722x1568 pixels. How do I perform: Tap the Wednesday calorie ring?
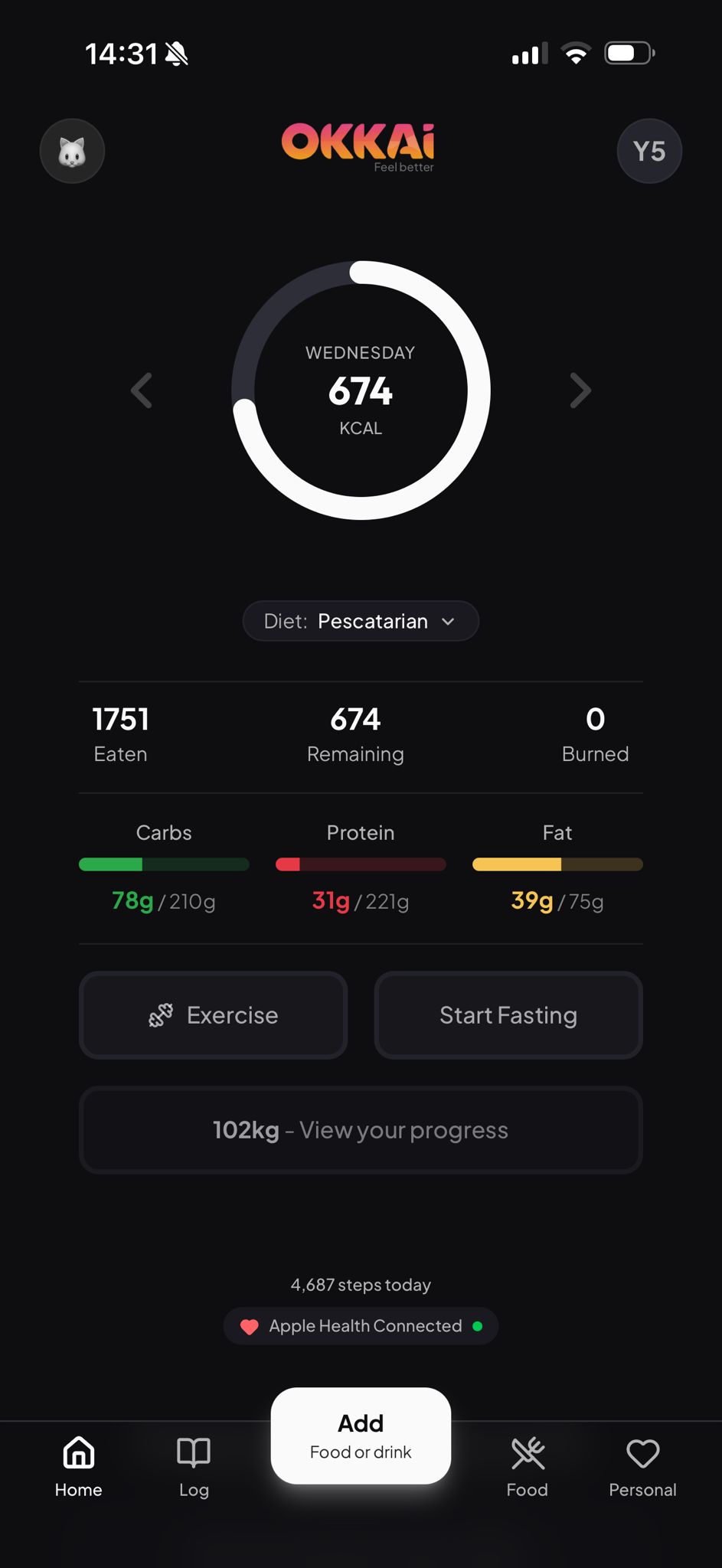pyautogui.click(x=361, y=390)
